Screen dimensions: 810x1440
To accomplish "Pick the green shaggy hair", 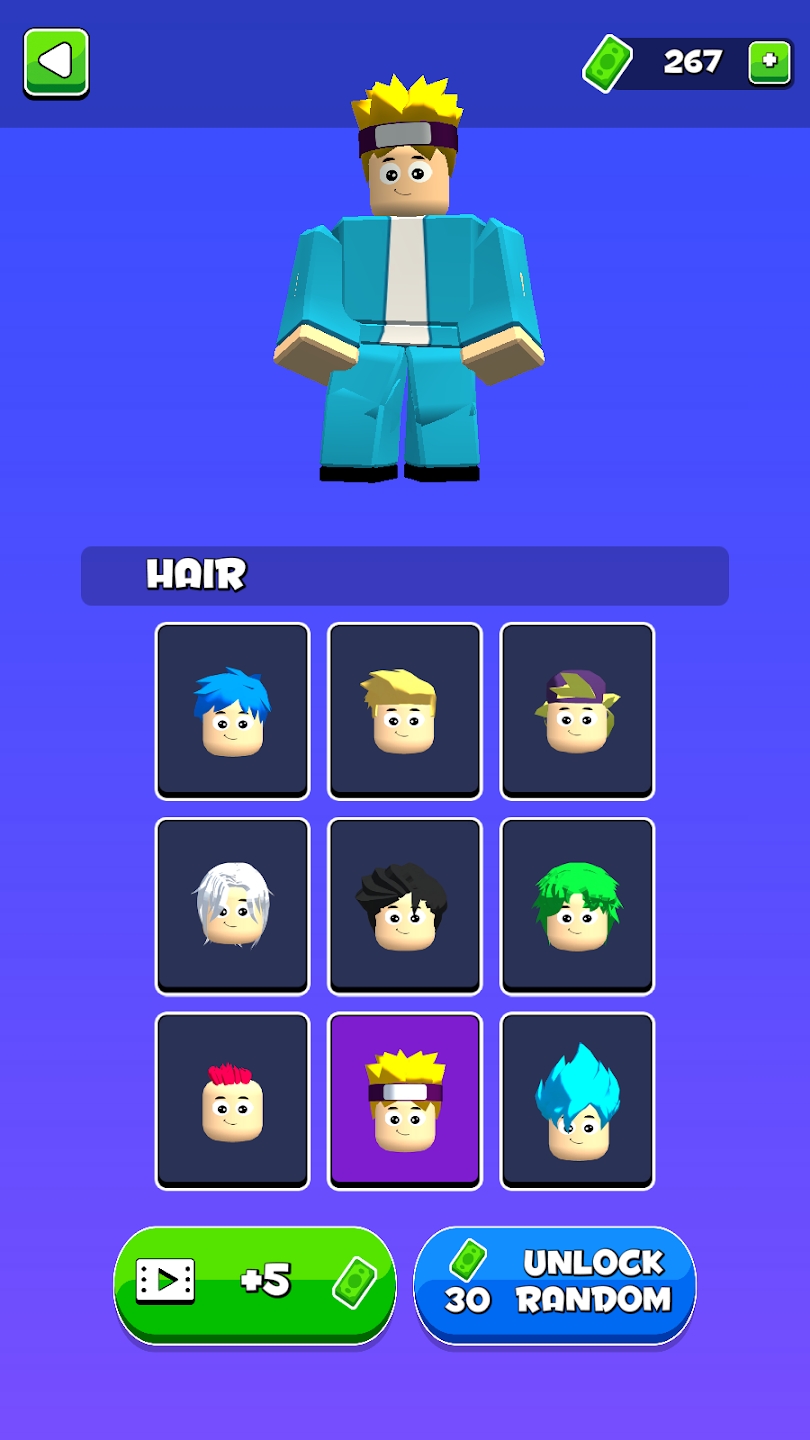I will coord(577,906).
